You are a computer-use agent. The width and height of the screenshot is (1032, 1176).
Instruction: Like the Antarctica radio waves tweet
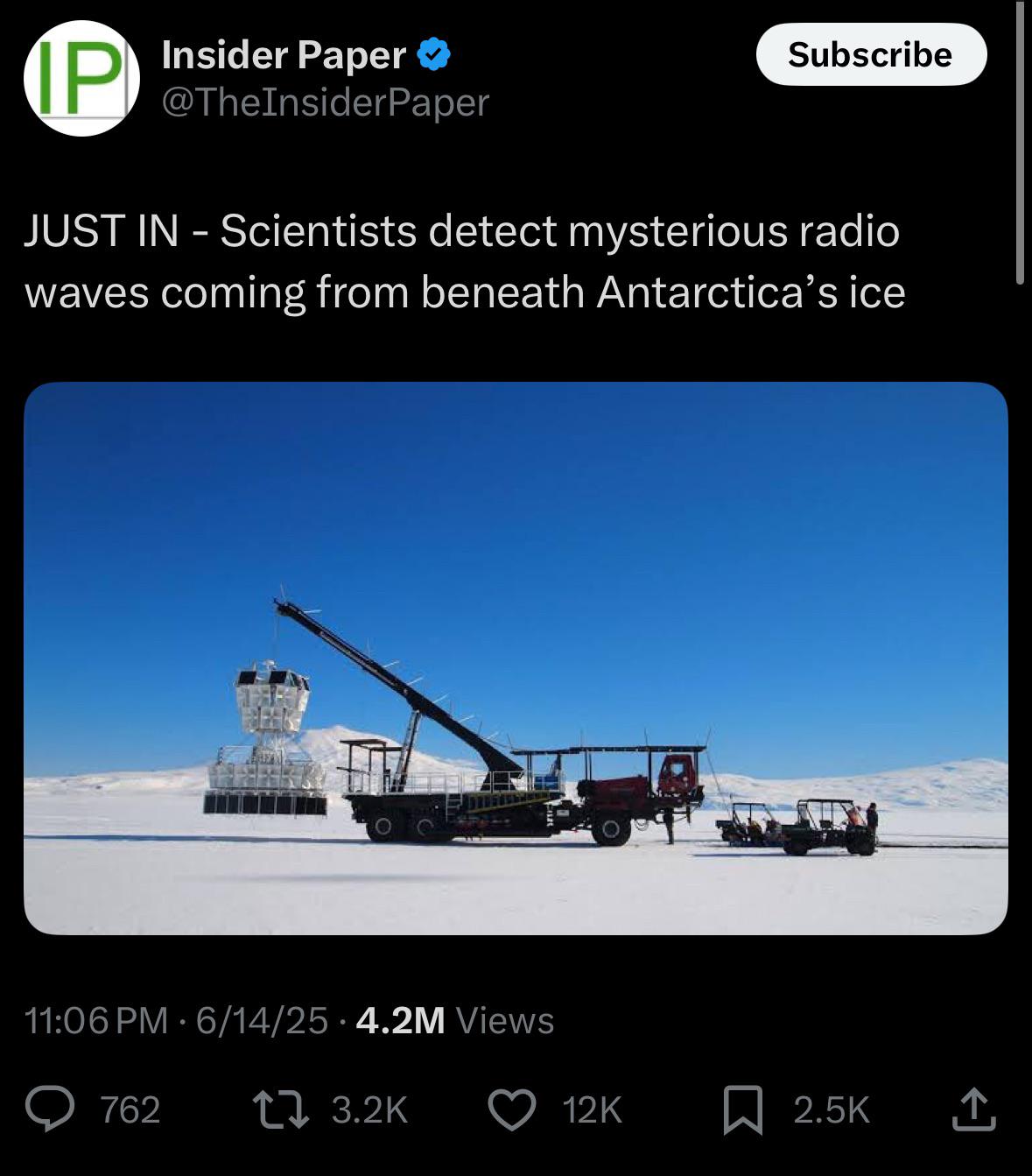511,1109
